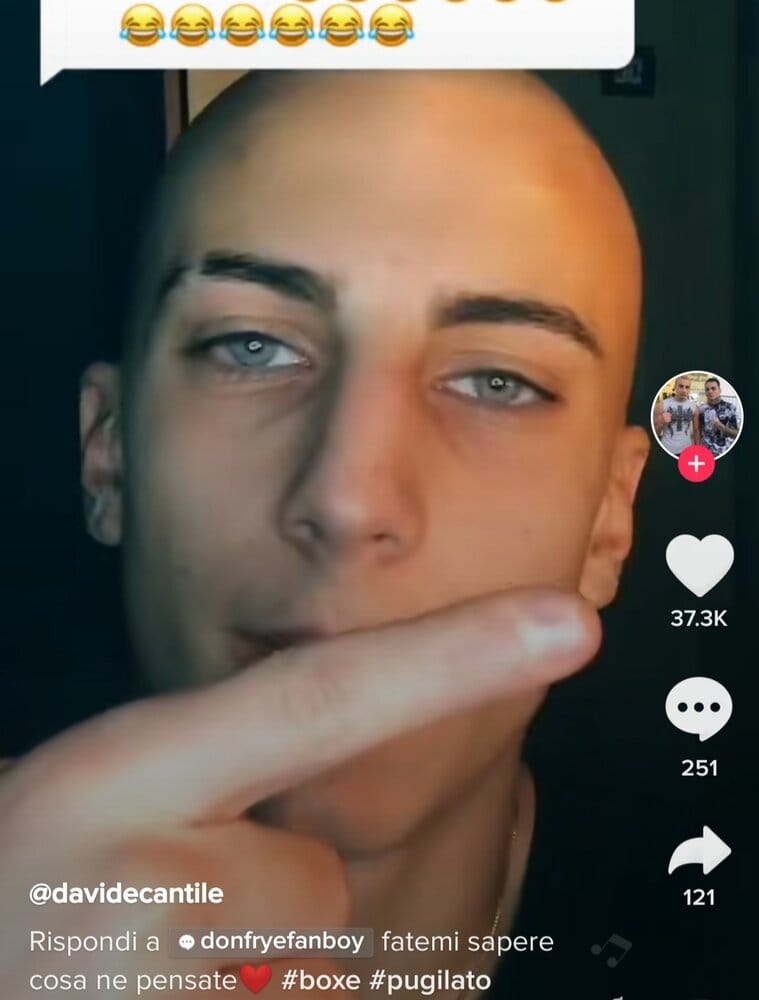
Task: Open the creator's profile picture
Action: (696, 413)
